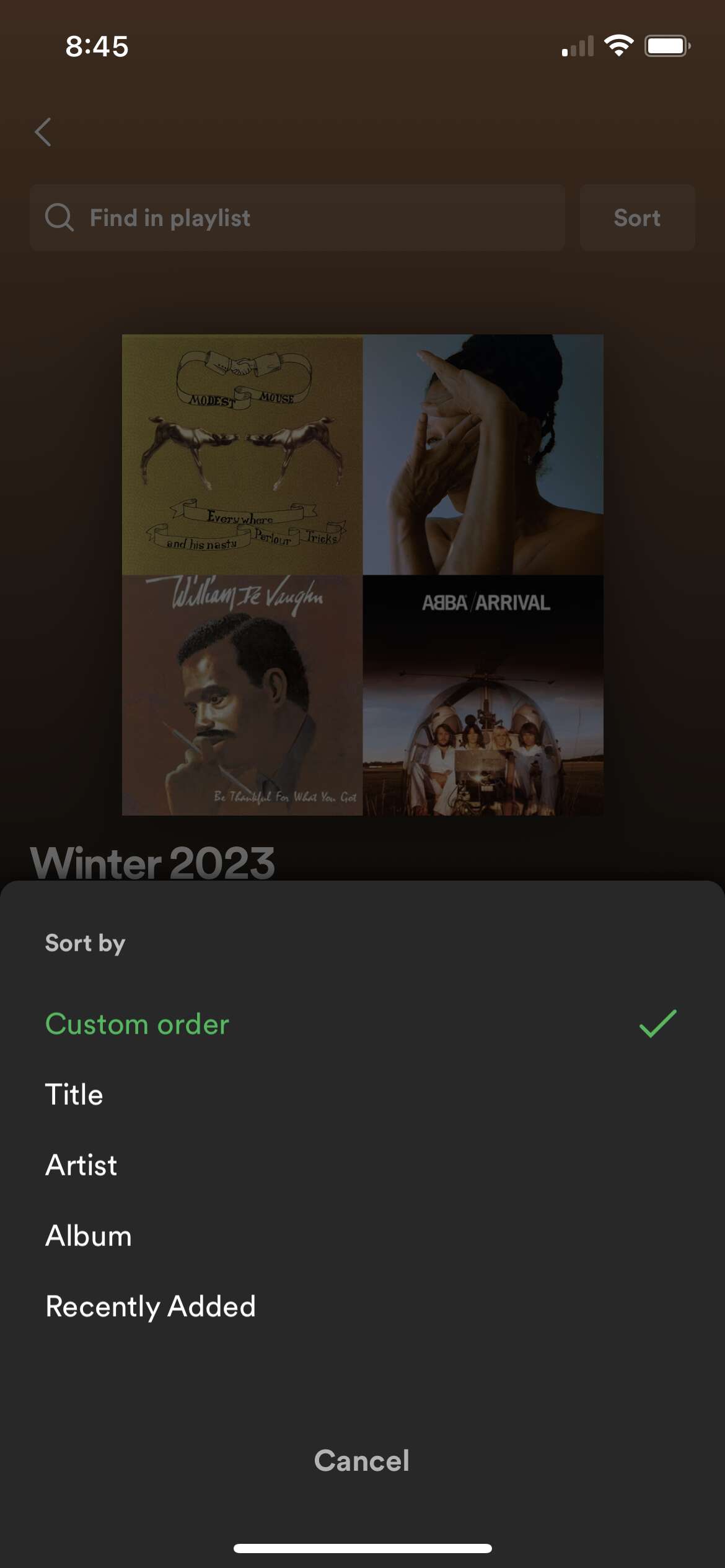This screenshot has height=1568, width=725.
Task: Sort the playlist by Artist
Action: (82, 1165)
